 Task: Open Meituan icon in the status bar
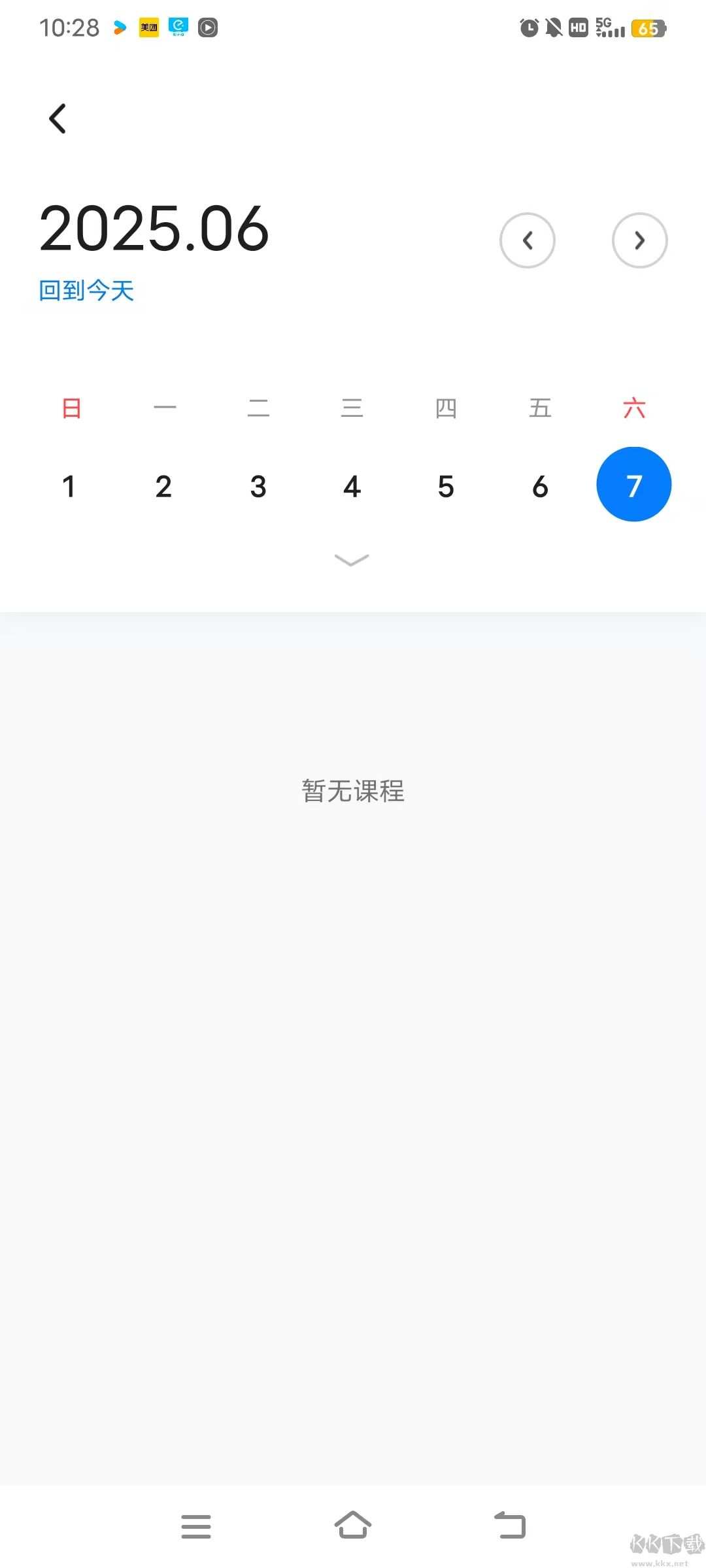(148, 28)
